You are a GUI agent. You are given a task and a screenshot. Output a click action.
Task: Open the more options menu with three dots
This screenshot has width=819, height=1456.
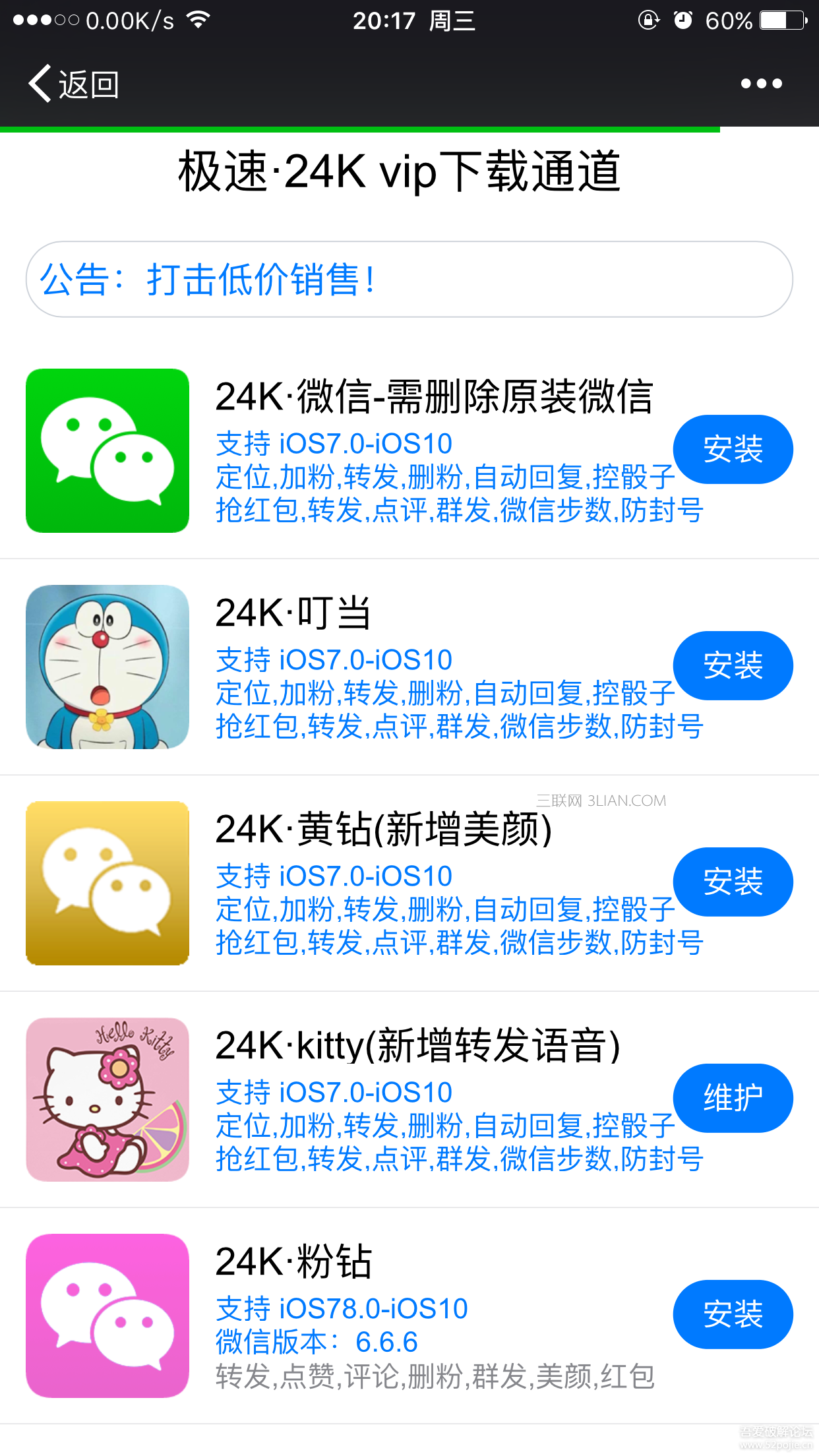click(762, 84)
